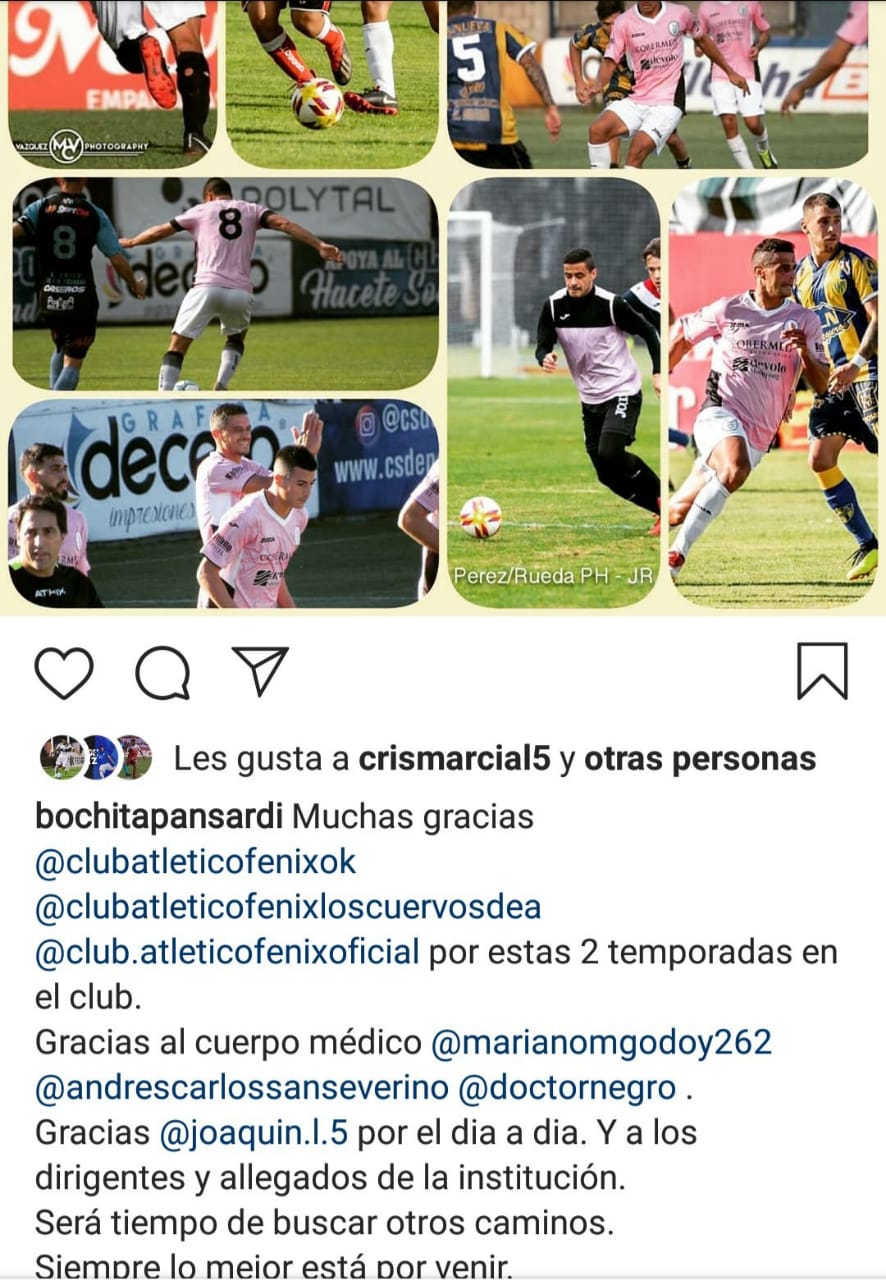Like the post with the heart icon

(64, 672)
